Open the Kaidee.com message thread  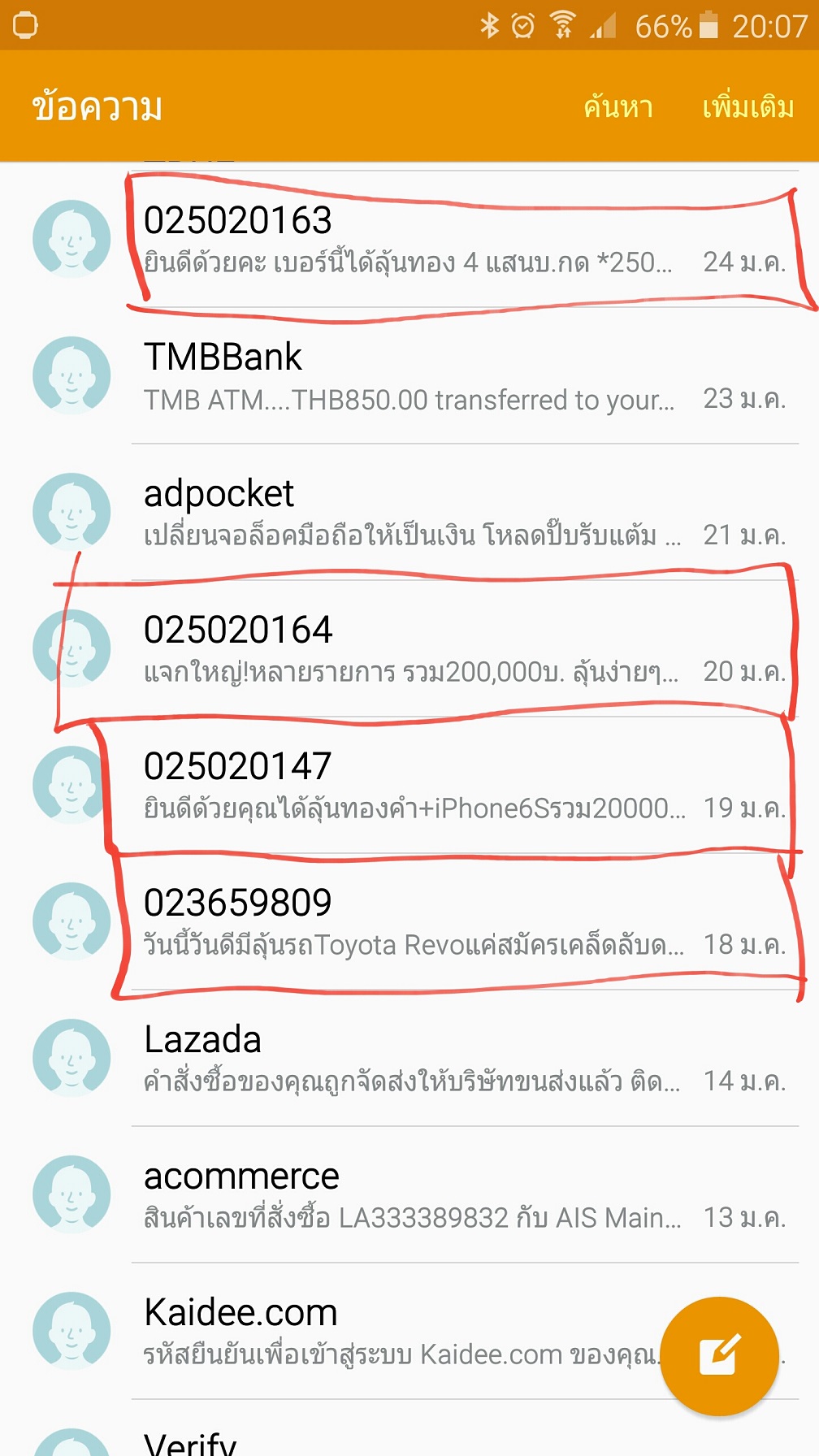[409, 1331]
